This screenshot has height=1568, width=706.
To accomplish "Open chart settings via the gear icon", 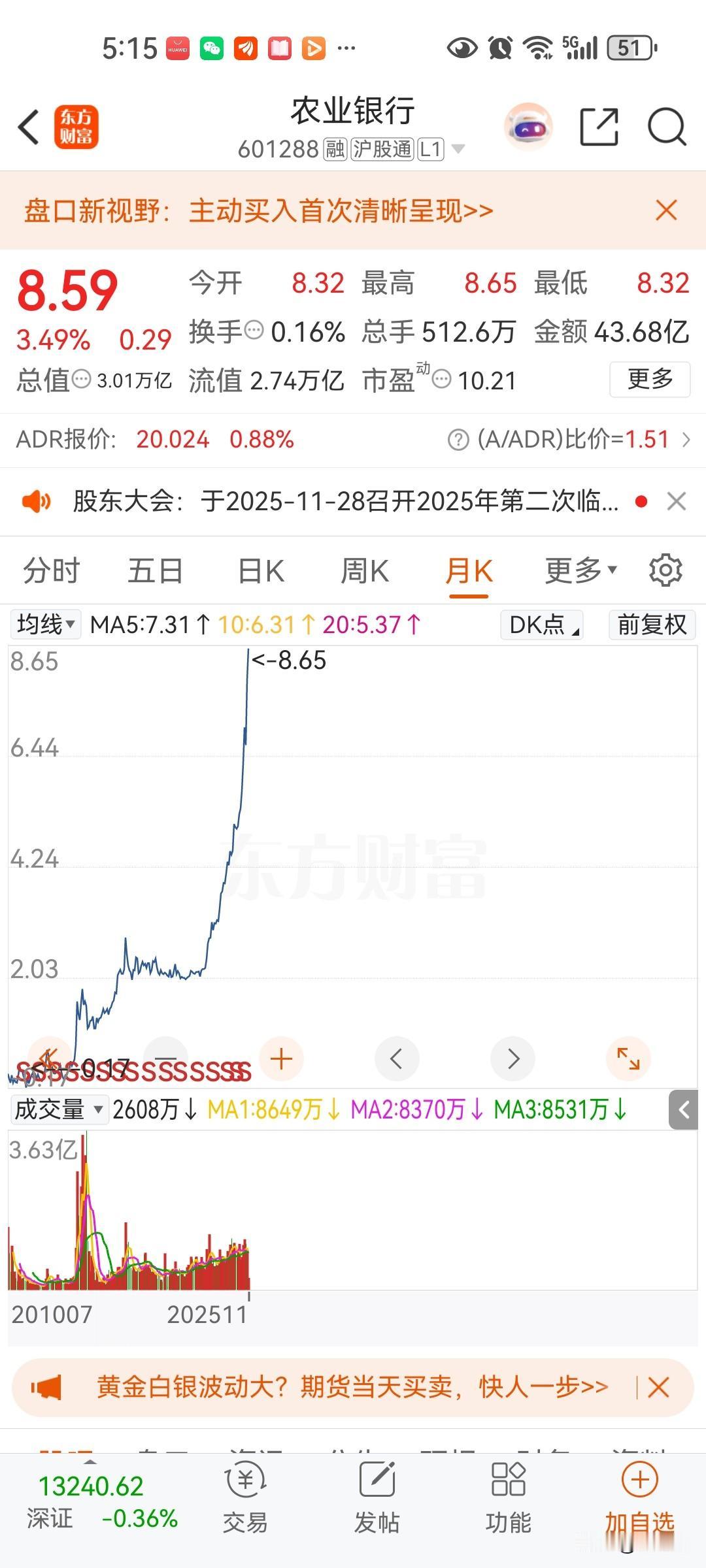I will (666, 570).
